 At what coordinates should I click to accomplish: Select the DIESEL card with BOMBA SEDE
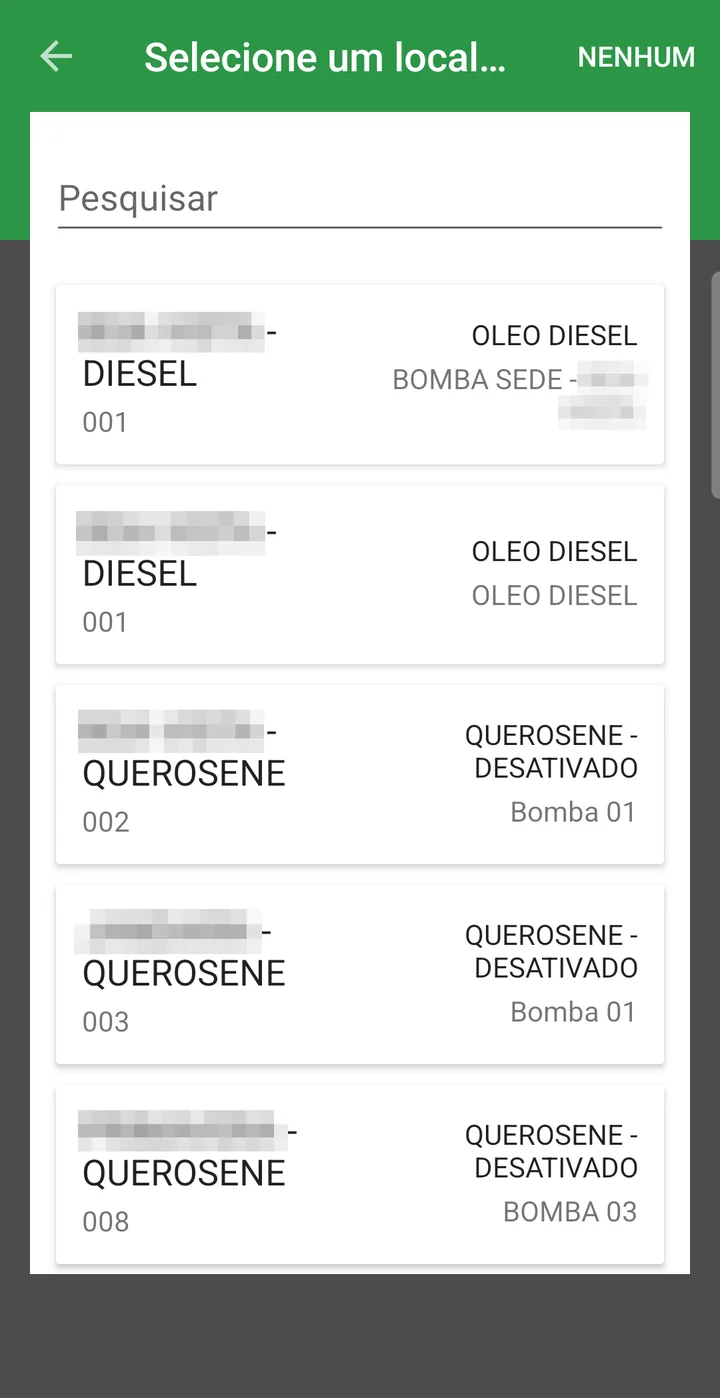pyautogui.click(x=360, y=375)
